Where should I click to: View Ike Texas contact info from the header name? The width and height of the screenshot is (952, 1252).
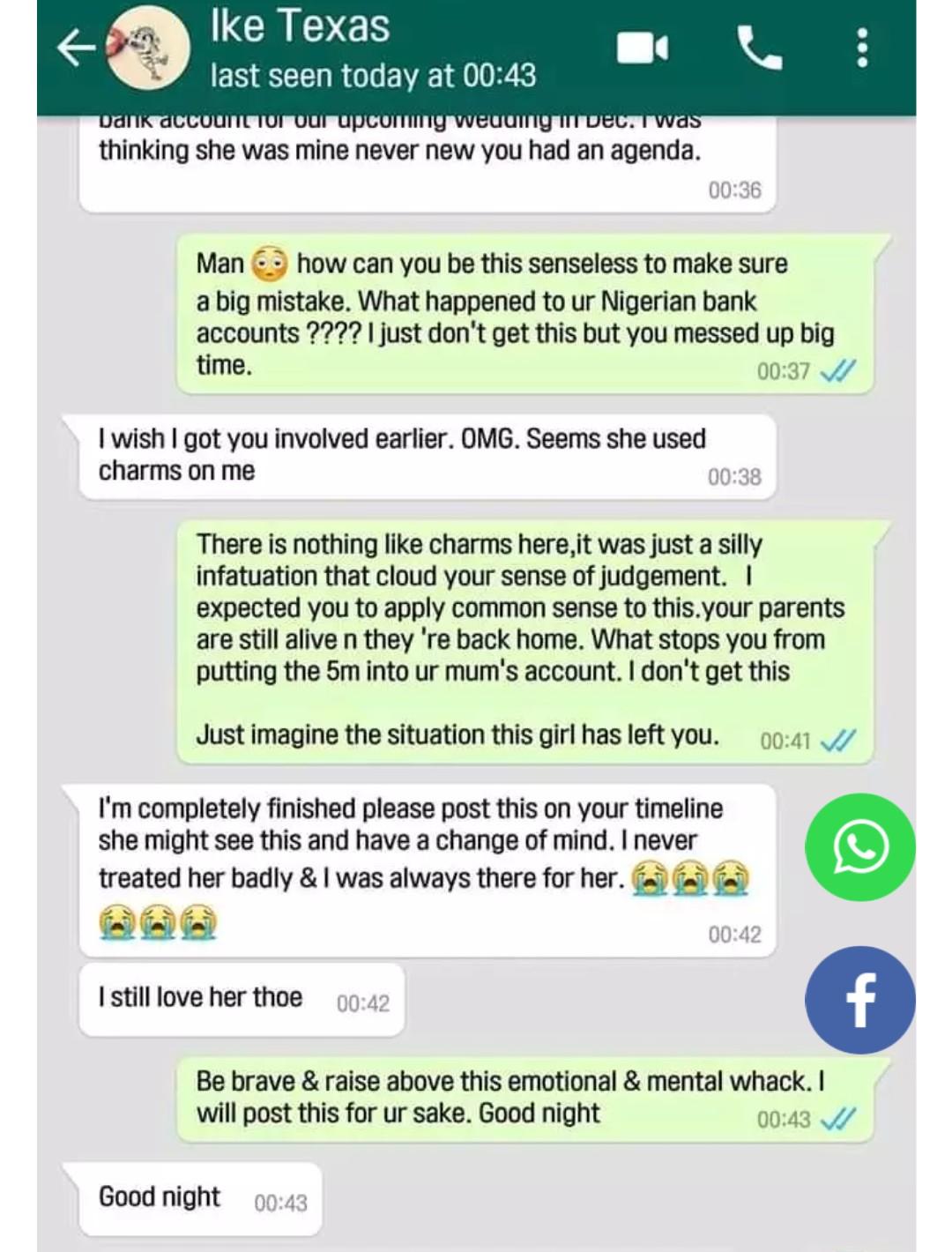(x=300, y=26)
